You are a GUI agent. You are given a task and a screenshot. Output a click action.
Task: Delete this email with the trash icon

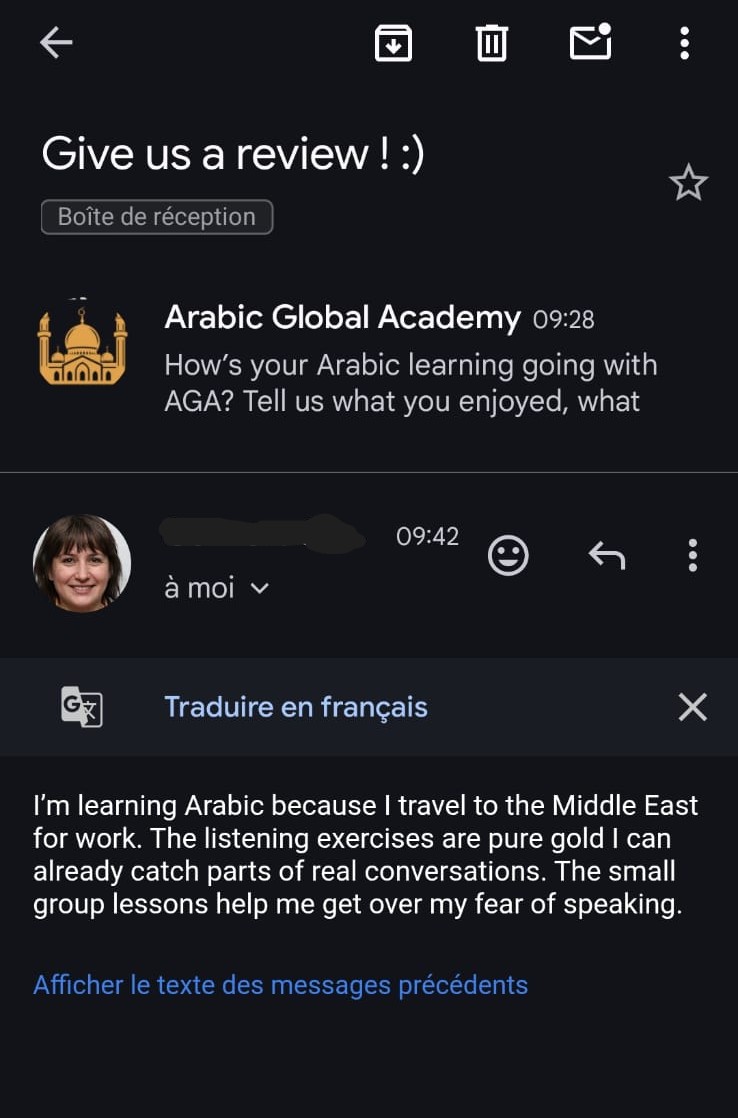(491, 43)
